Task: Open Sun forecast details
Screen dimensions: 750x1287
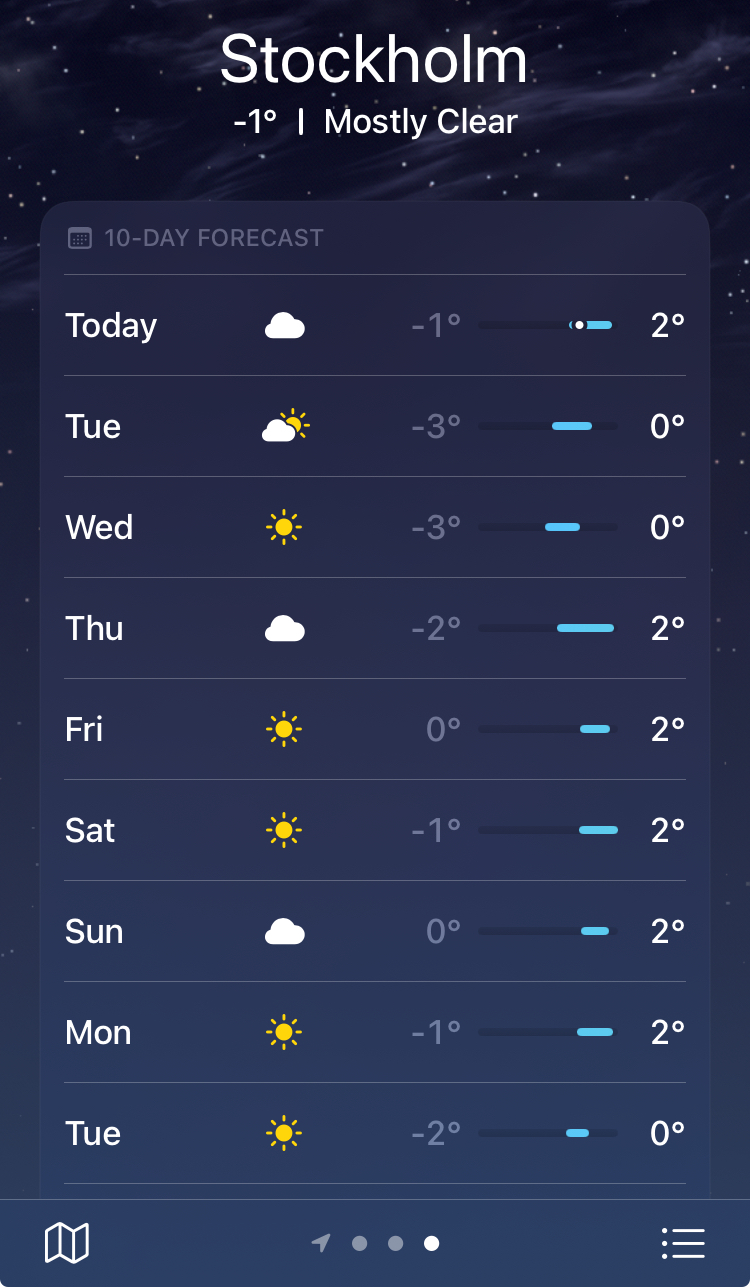Action: click(375, 931)
